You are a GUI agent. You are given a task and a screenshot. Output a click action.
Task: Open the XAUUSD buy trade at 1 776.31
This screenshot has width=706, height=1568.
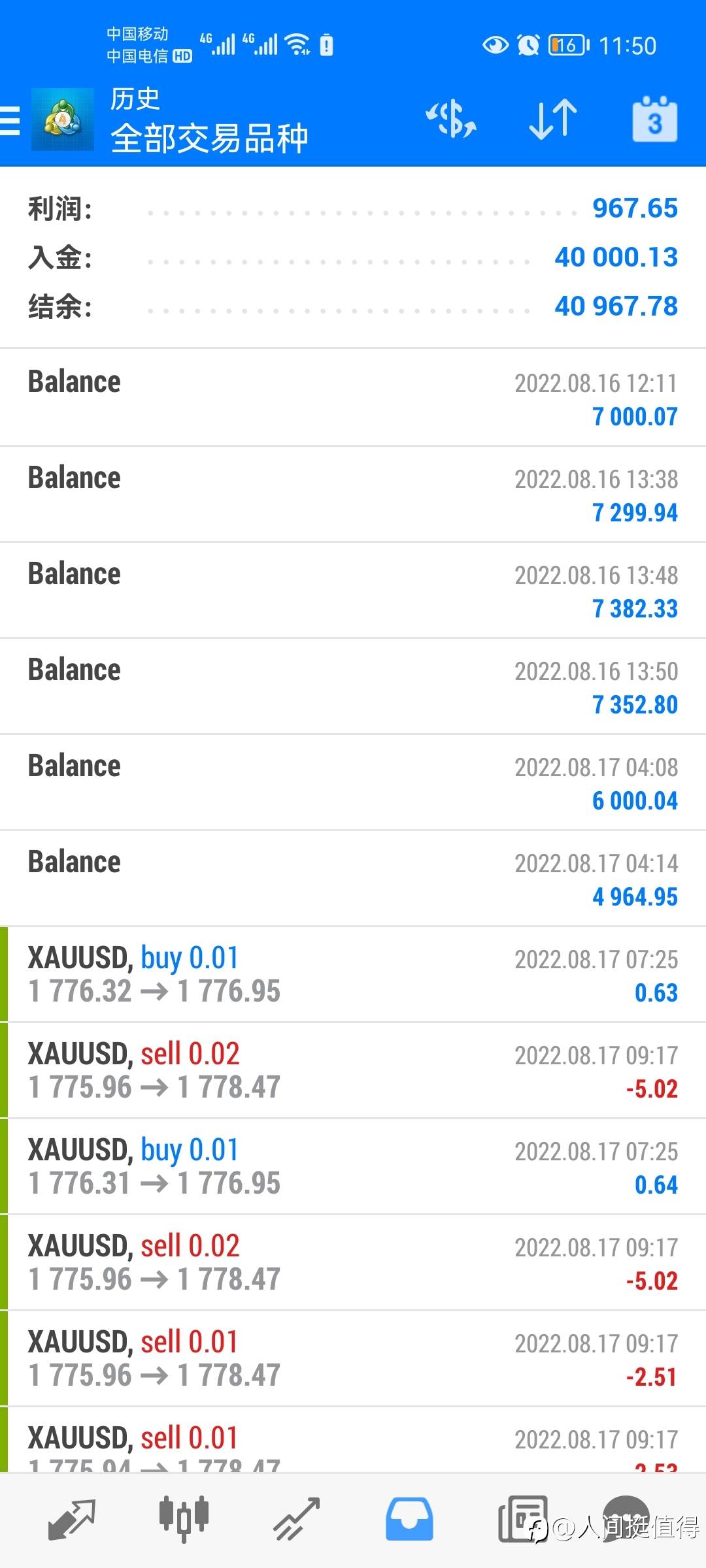click(353, 1166)
